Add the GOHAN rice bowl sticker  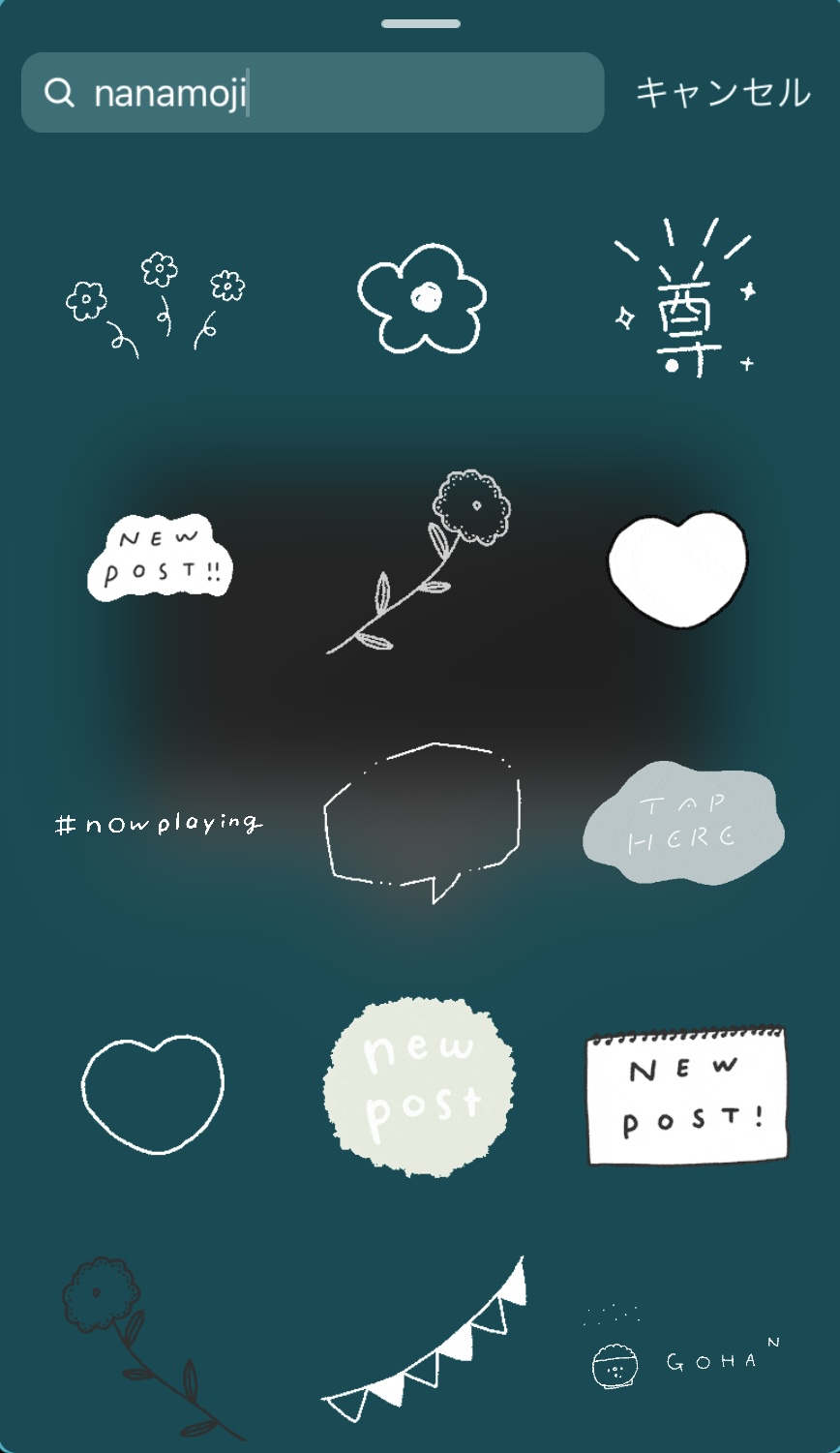tap(683, 1357)
